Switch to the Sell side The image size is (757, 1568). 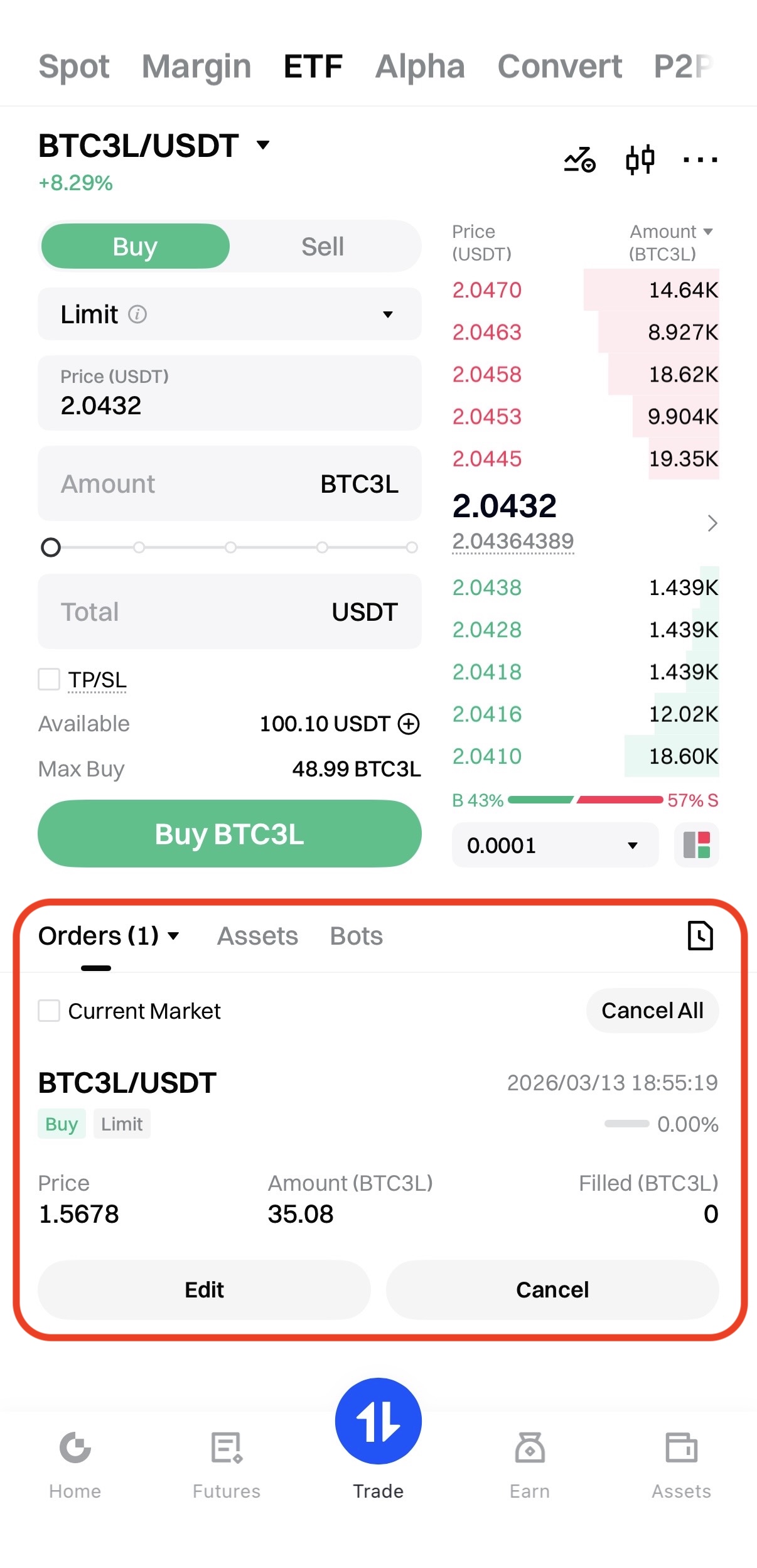coord(322,246)
